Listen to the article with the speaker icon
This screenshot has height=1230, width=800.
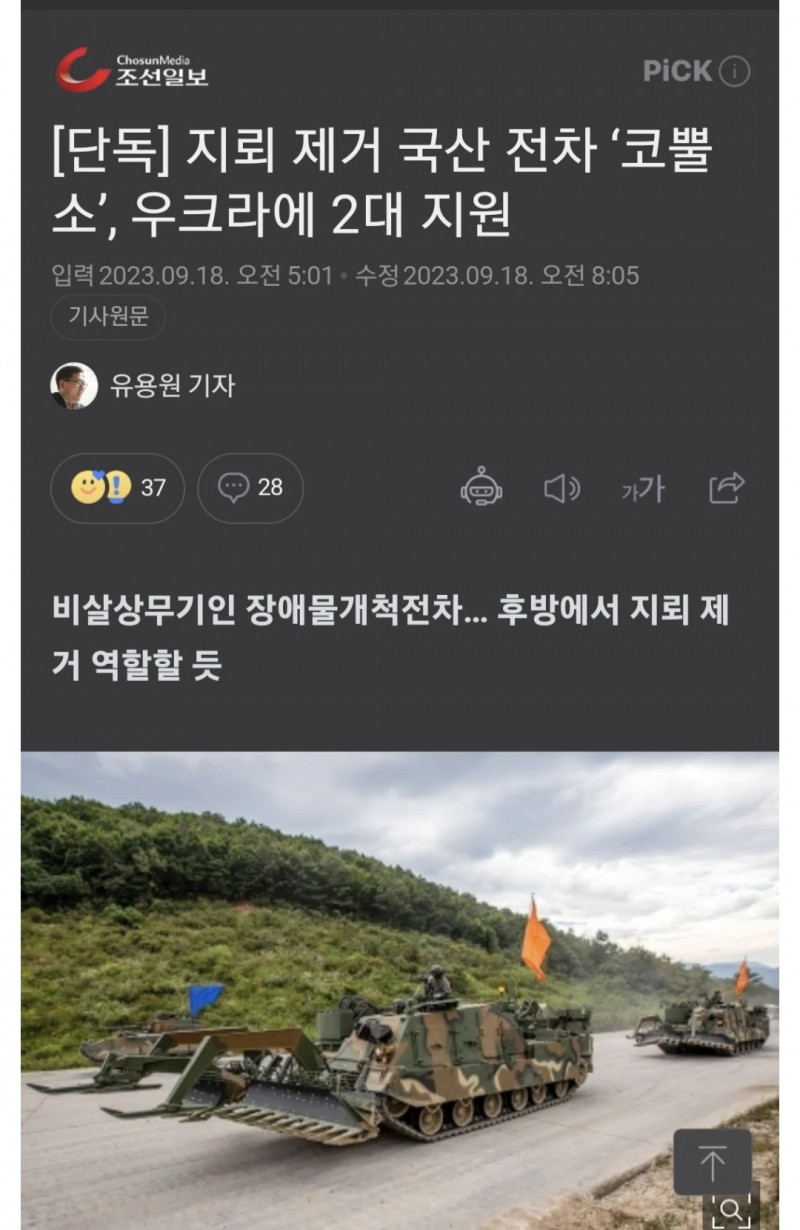coord(562,488)
